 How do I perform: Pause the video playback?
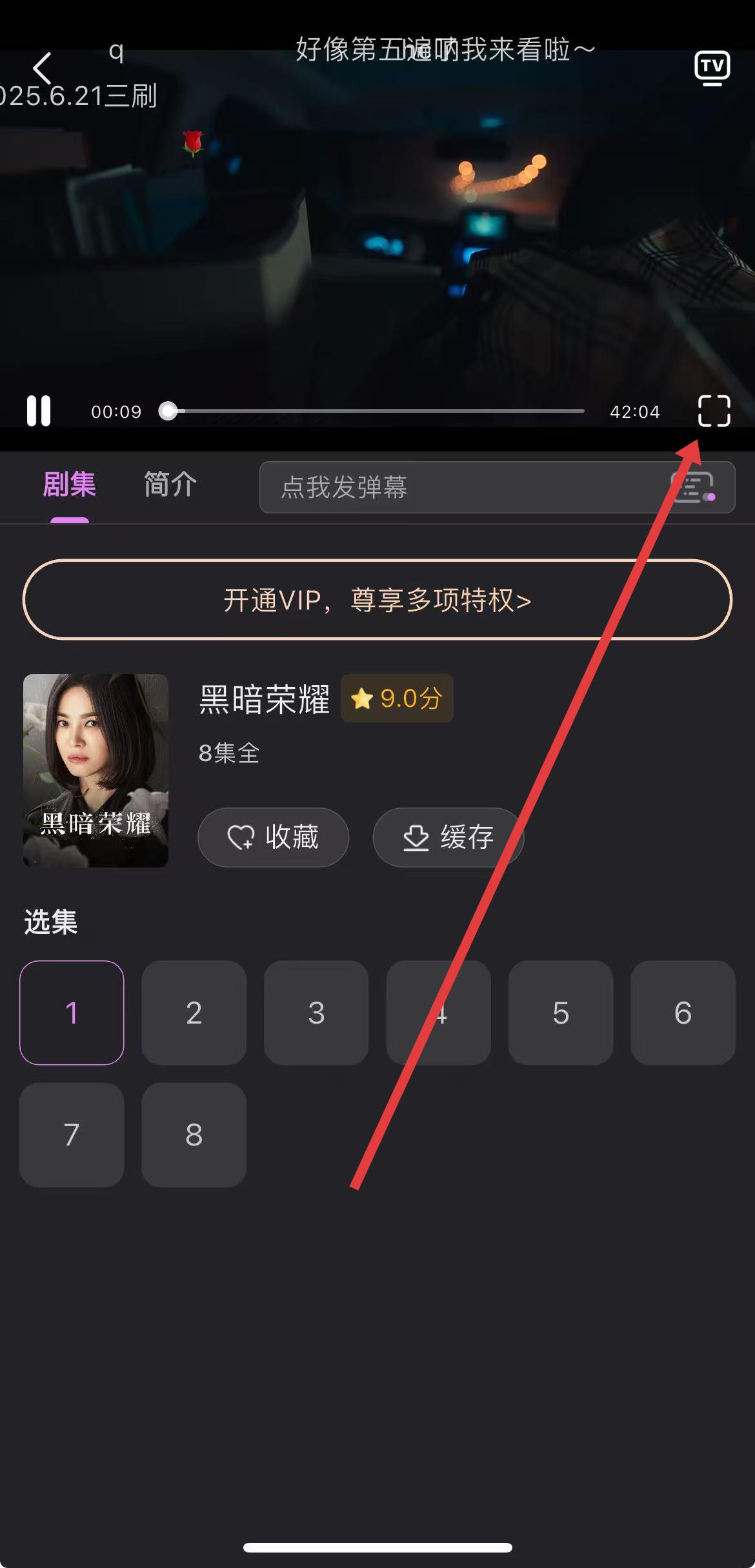[x=39, y=411]
